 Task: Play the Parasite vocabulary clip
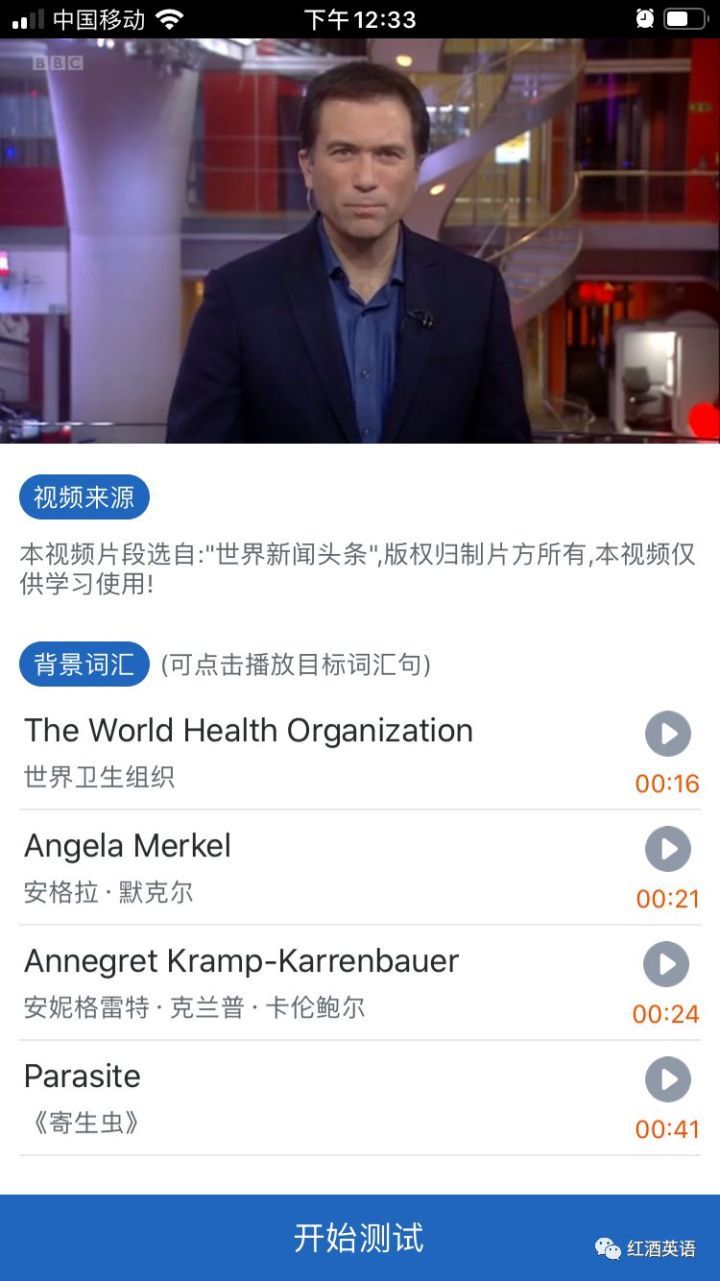pos(667,1080)
